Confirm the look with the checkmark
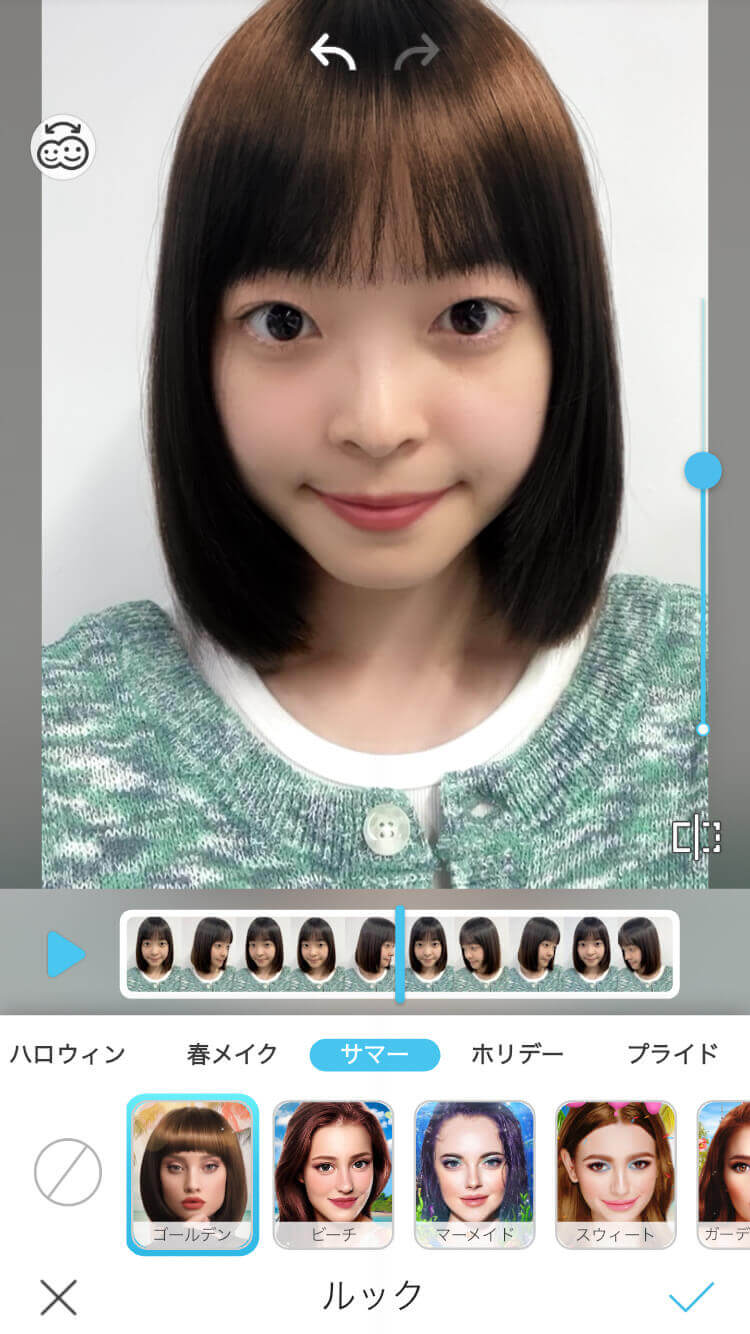The image size is (750, 1334). click(x=691, y=1297)
